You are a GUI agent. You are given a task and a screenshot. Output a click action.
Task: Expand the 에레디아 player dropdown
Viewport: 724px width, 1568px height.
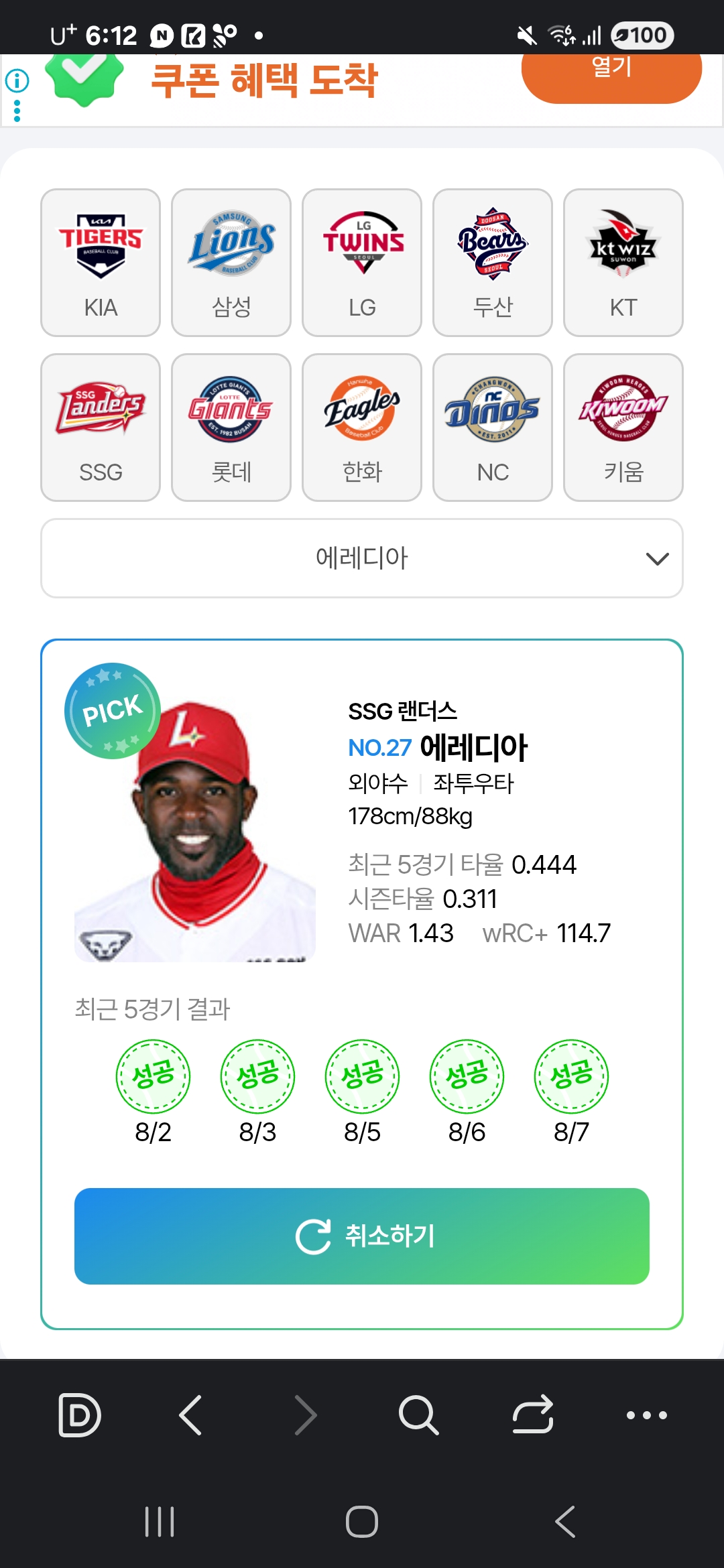click(x=362, y=558)
